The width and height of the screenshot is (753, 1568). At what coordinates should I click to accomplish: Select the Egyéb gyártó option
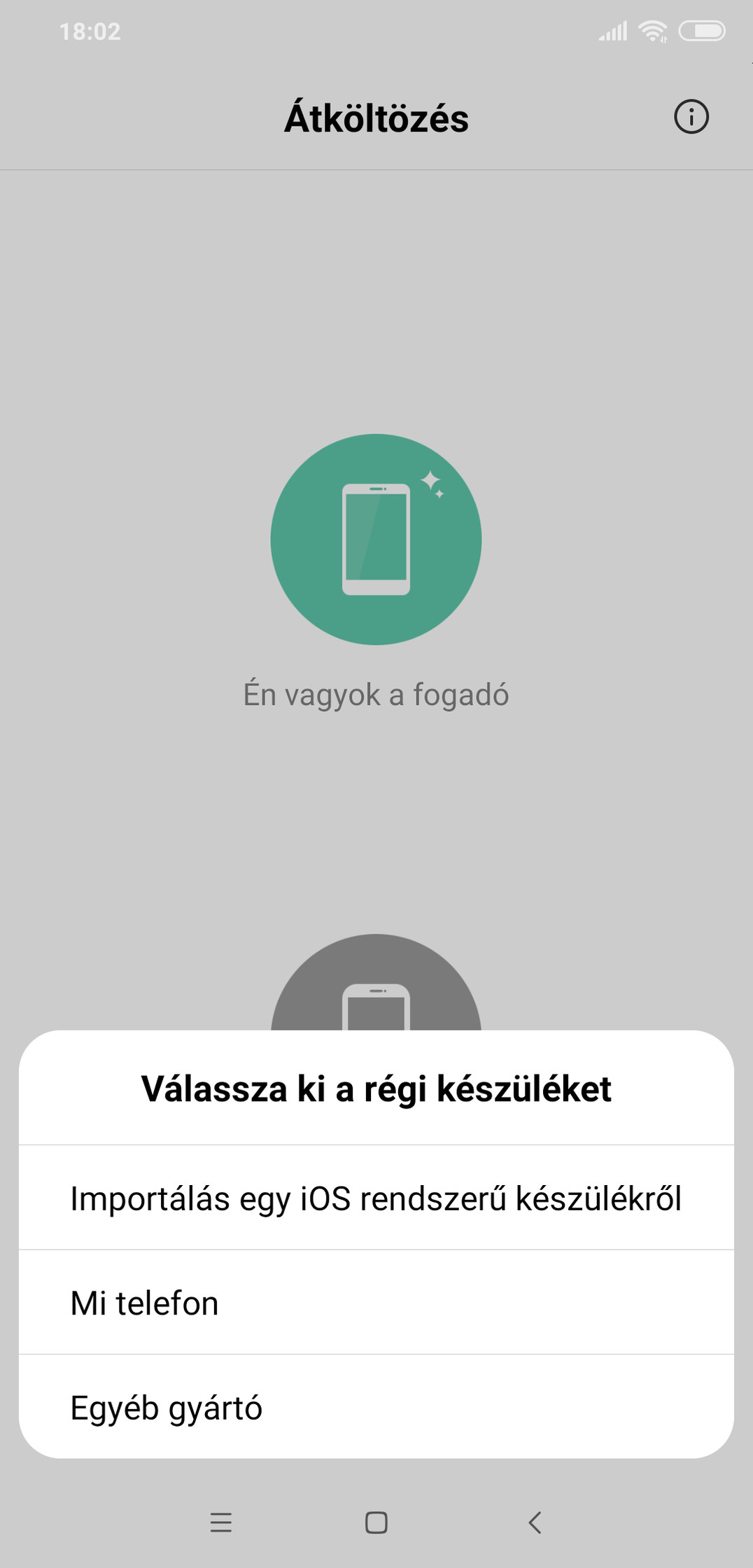[376, 1407]
